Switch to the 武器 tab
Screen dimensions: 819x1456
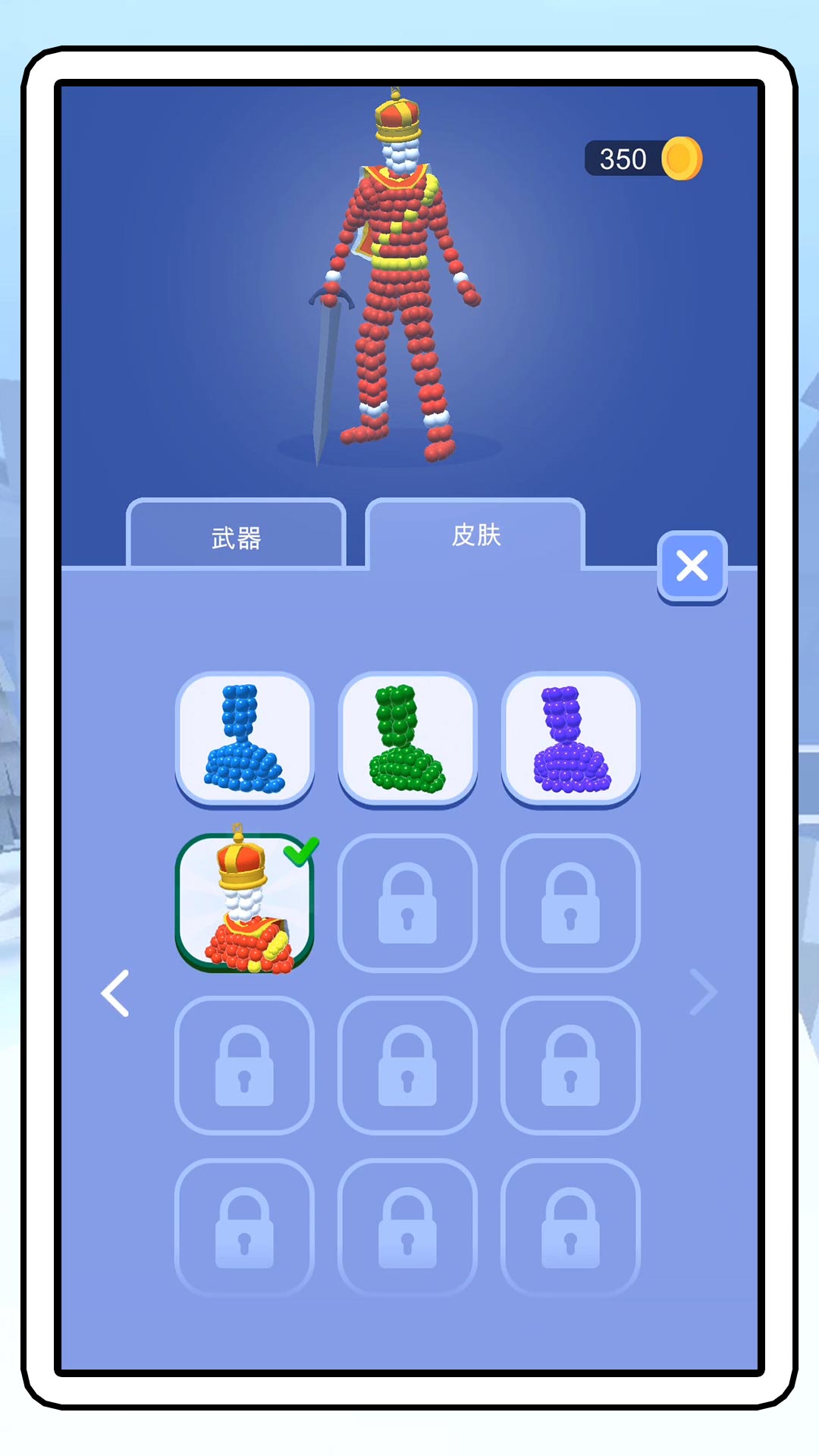click(x=236, y=536)
